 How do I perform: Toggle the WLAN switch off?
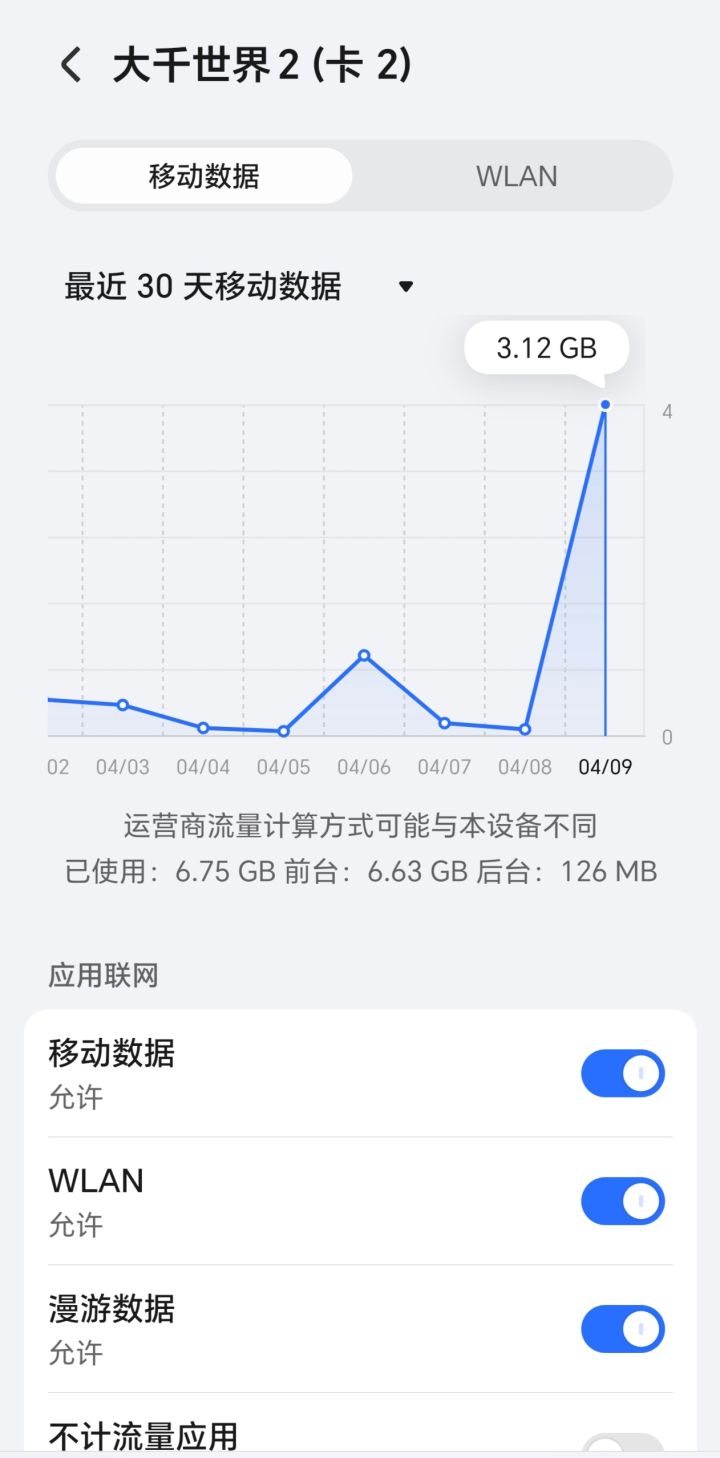(622, 1201)
